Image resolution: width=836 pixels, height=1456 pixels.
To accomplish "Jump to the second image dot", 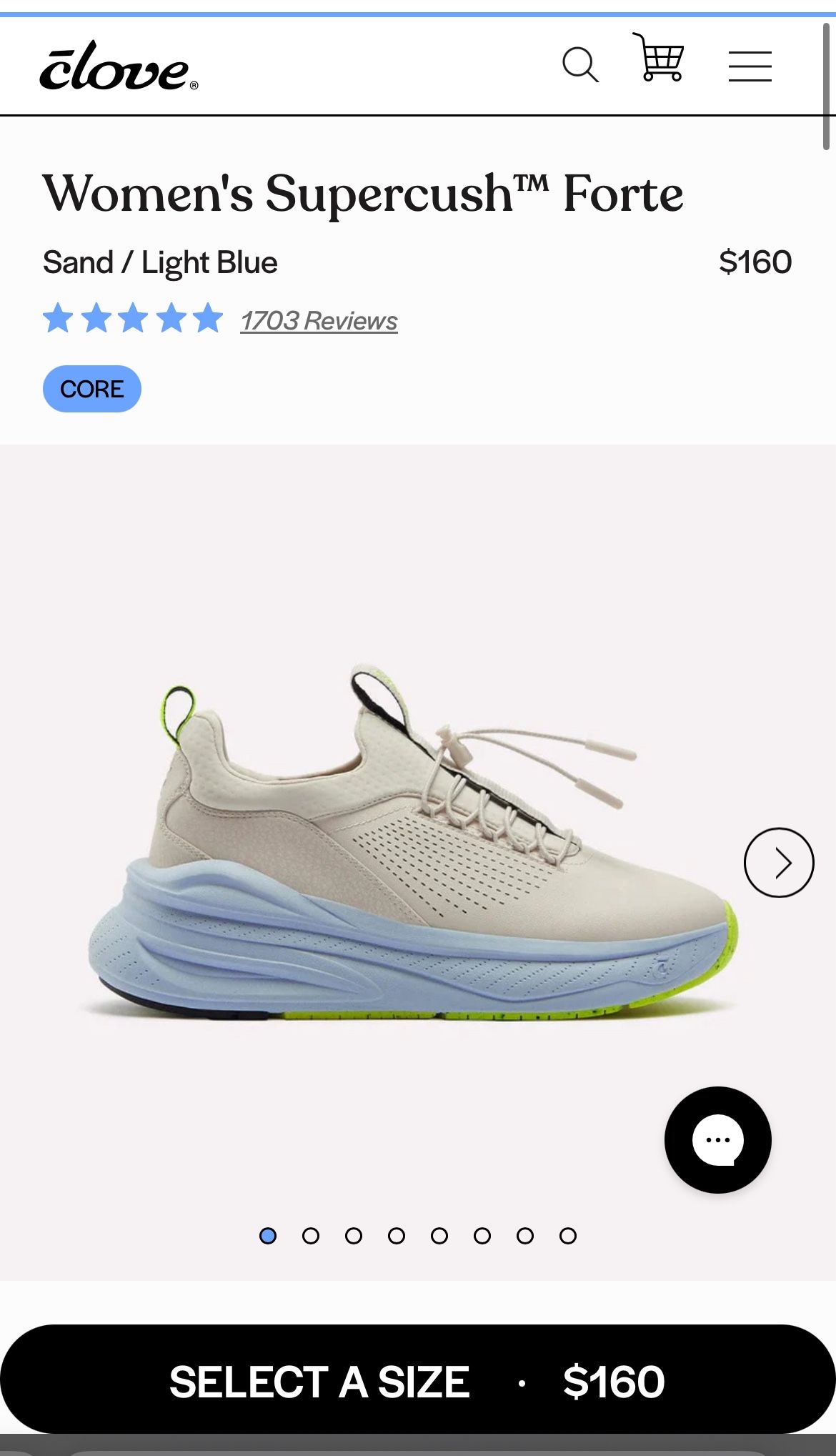I will (x=311, y=1236).
